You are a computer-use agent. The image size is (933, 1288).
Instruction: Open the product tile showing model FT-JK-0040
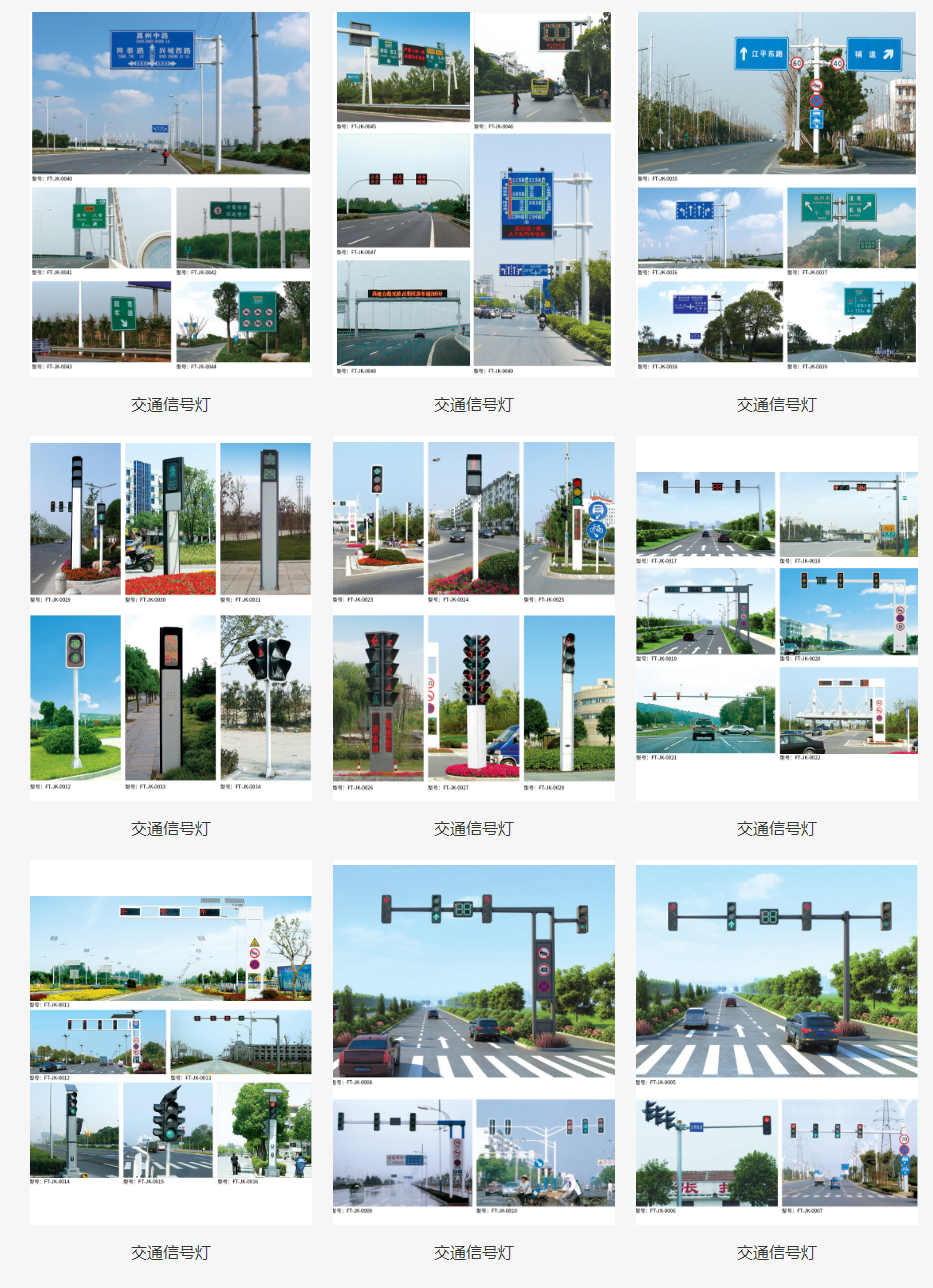(x=171, y=195)
